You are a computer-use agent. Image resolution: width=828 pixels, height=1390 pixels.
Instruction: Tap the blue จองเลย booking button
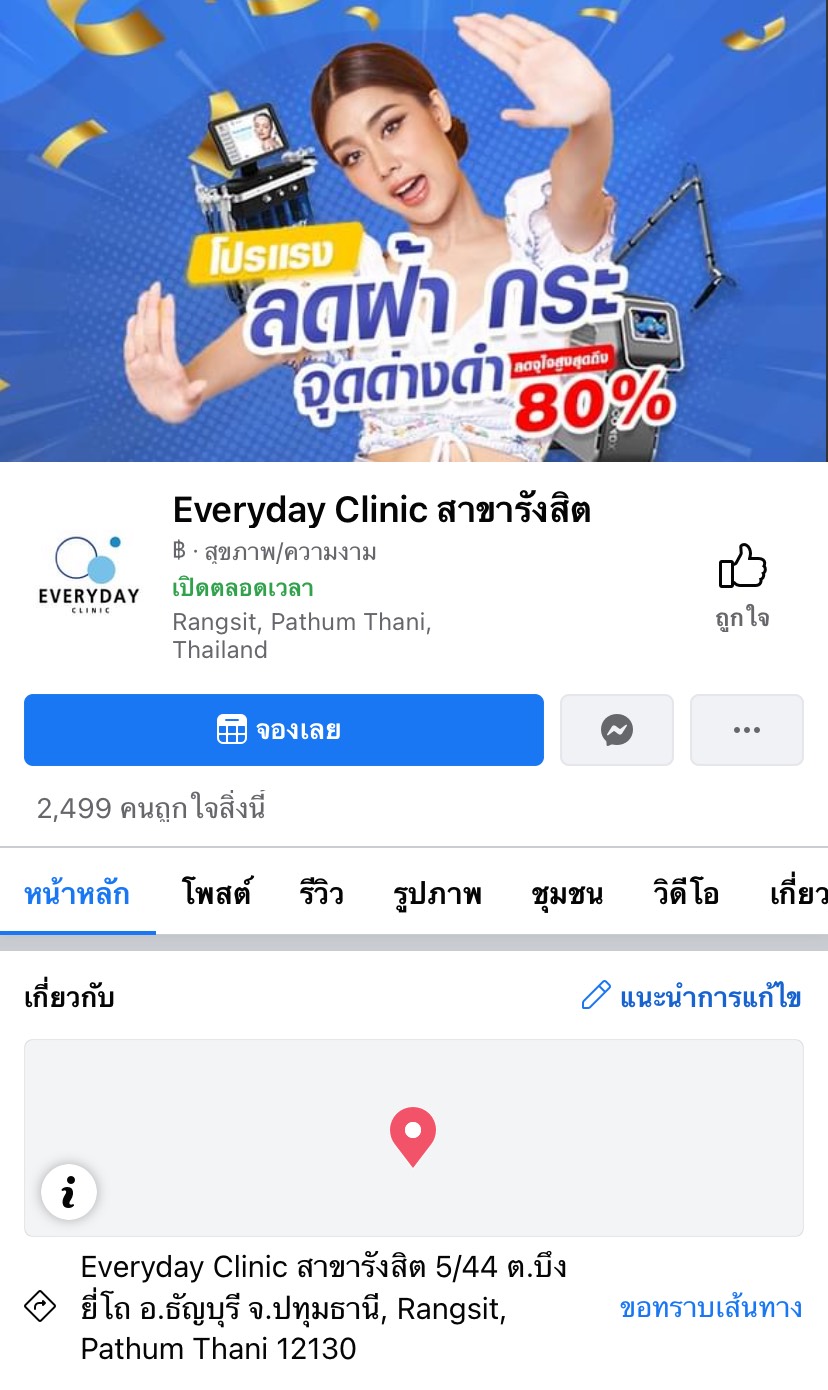point(284,730)
